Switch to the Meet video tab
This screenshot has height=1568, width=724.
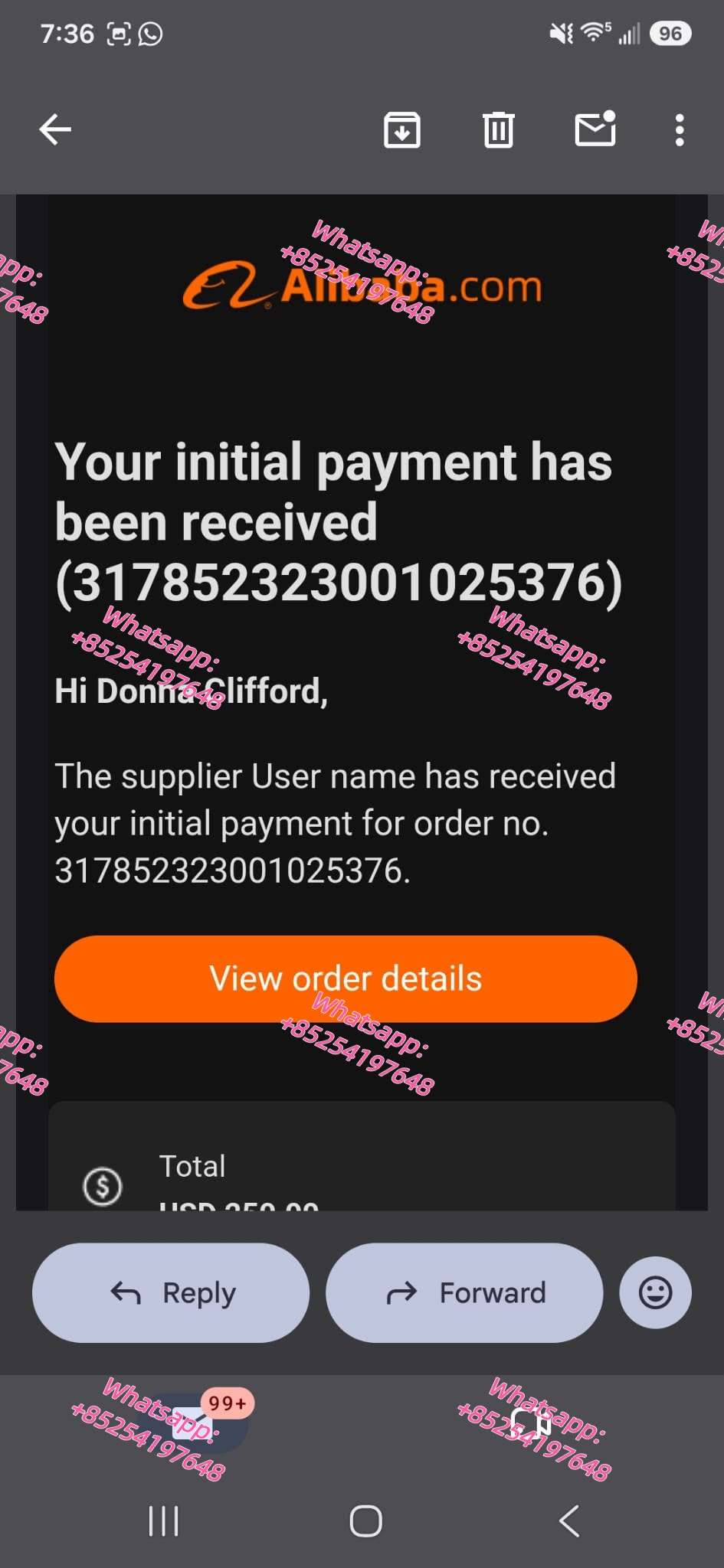click(532, 1423)
